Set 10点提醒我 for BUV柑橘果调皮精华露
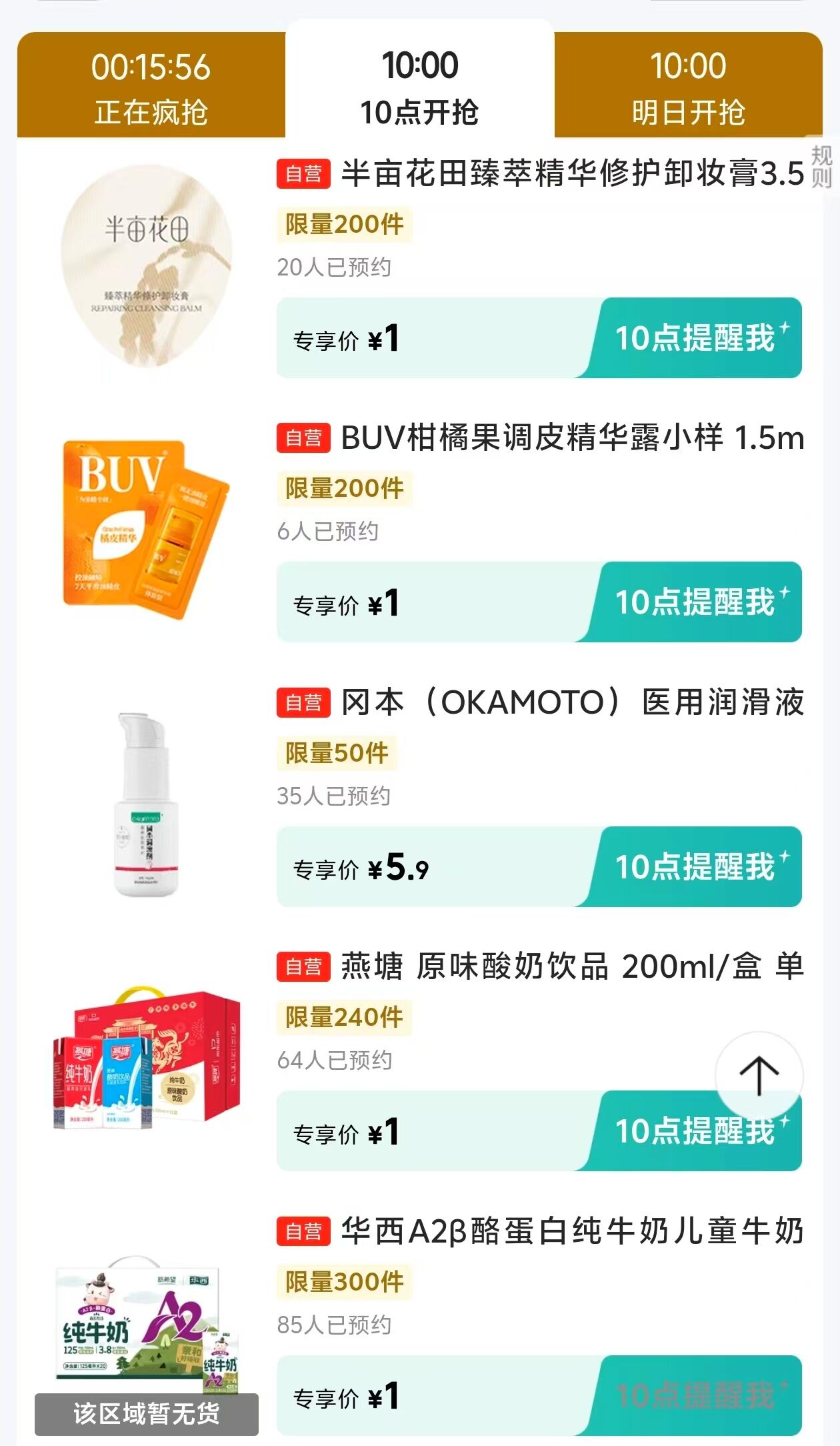840x1446 pixels. coord(695,602)
